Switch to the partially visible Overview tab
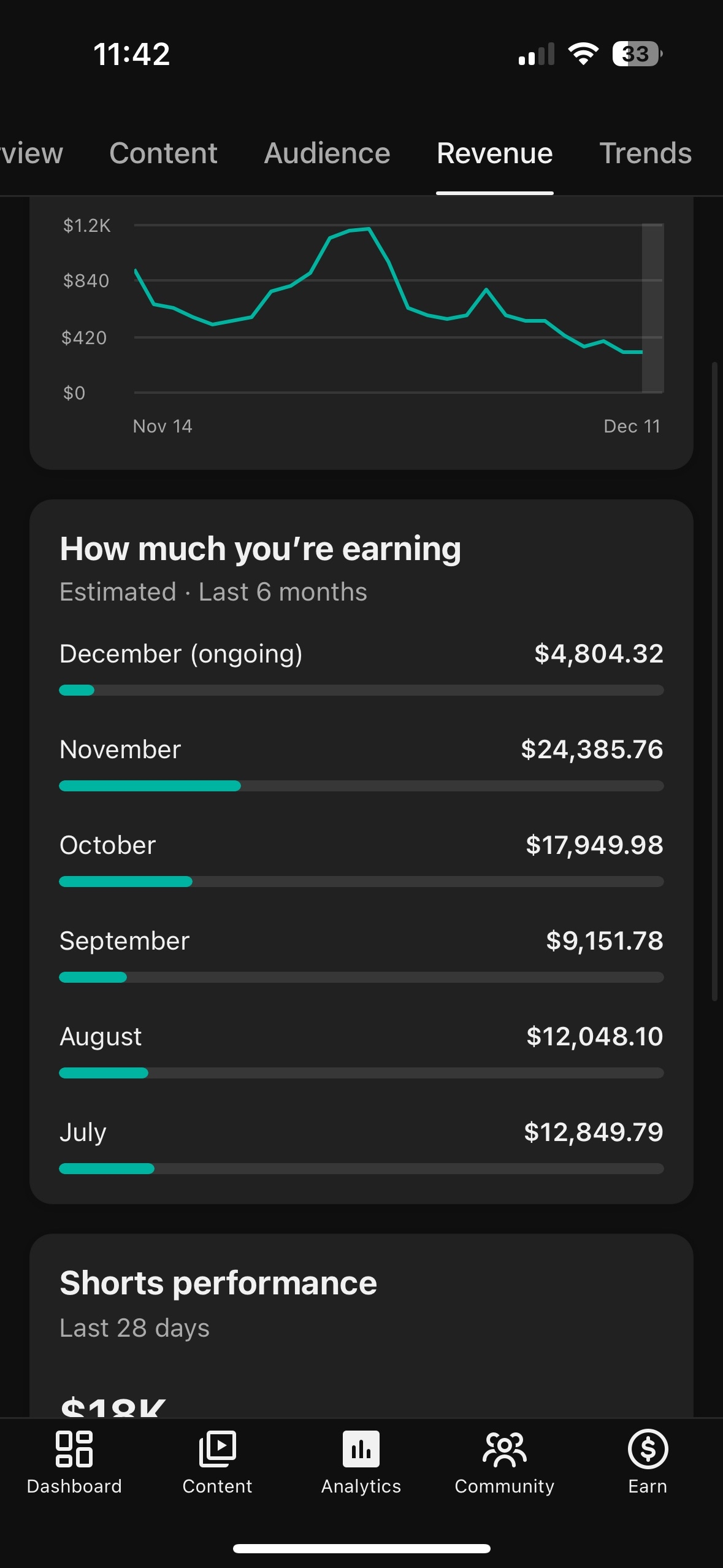Viewport: 723px width, 1568px height. 31,153
